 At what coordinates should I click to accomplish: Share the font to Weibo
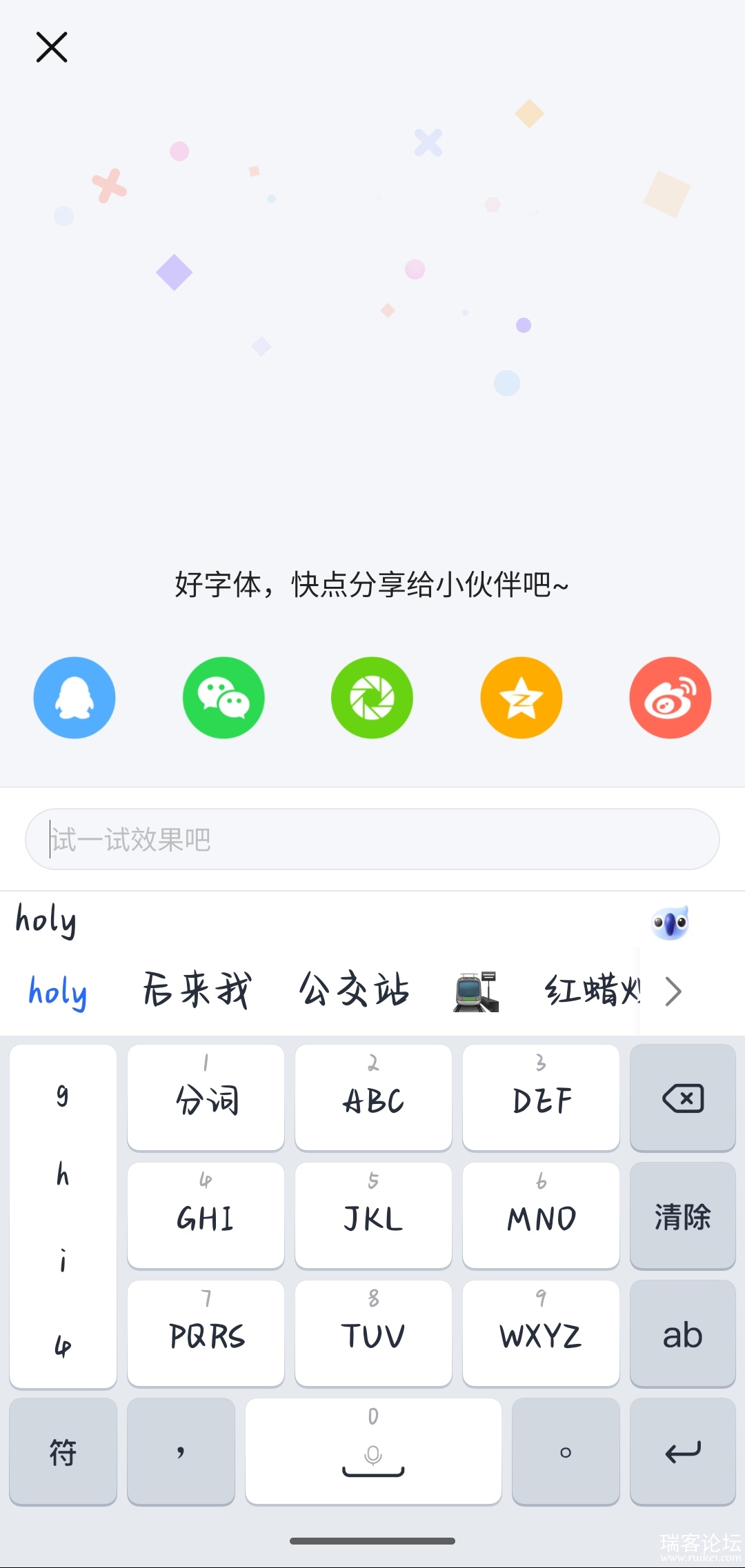(670, 698)
